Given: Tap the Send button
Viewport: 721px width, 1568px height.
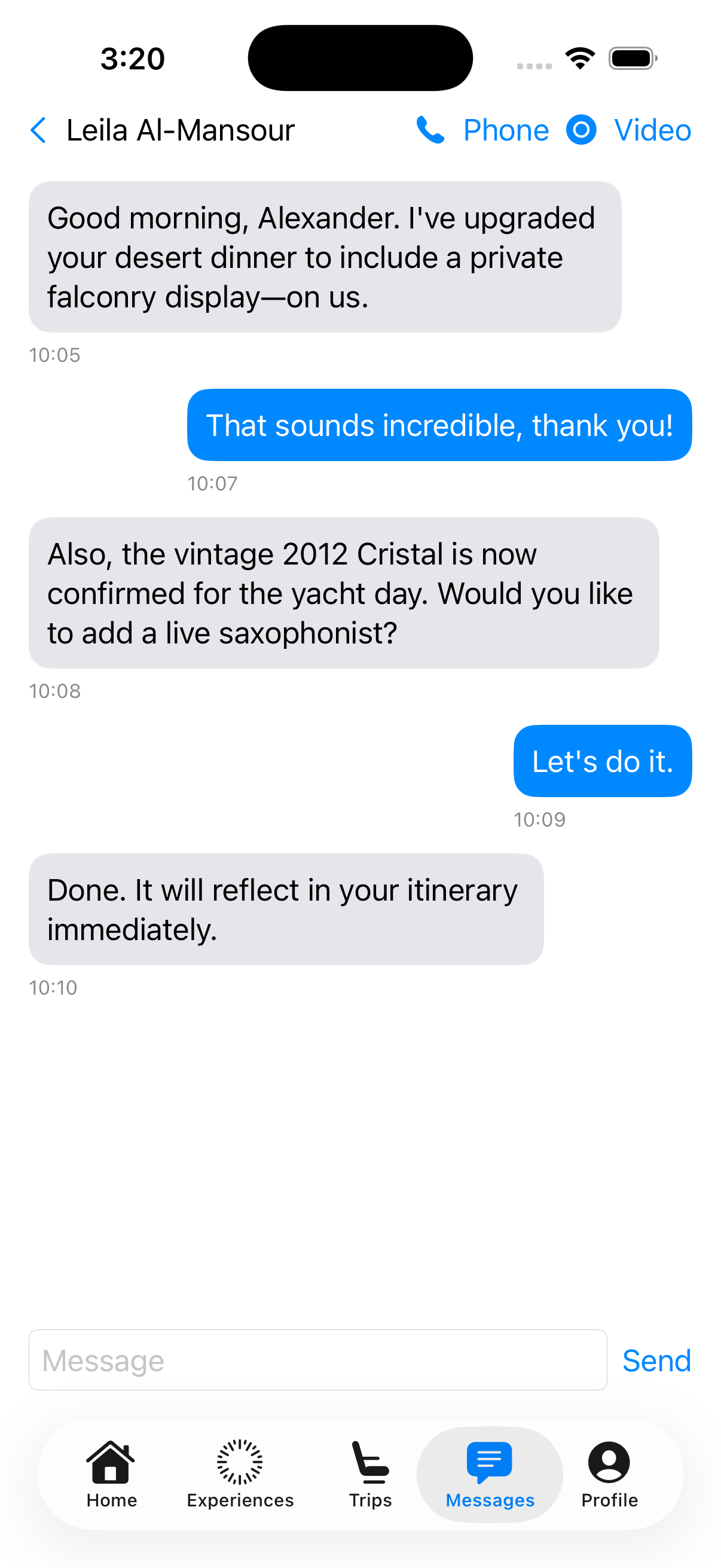Looking at the screenshot, I should (656, 1360).
